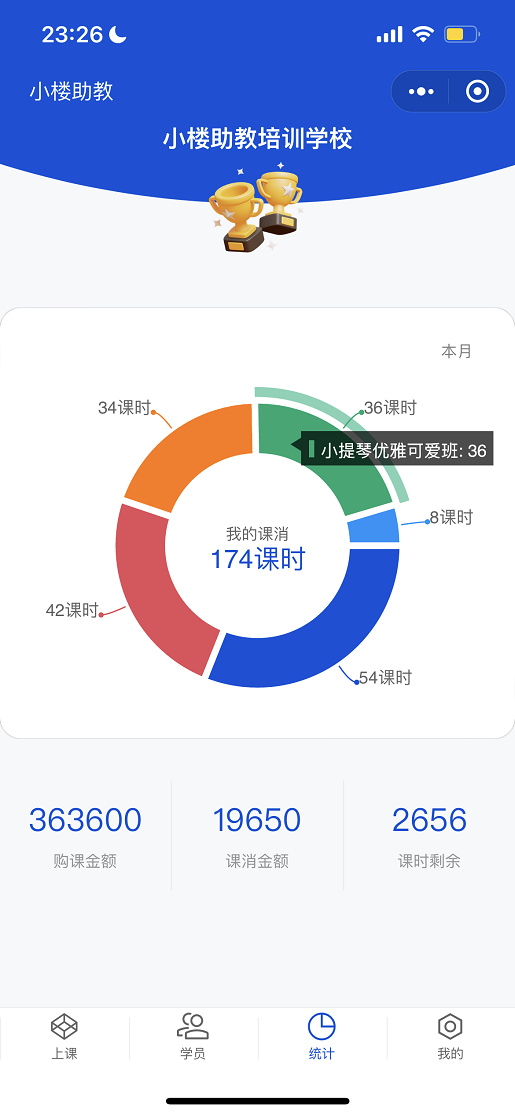Open the 本月 period selector

pos(456,351)
